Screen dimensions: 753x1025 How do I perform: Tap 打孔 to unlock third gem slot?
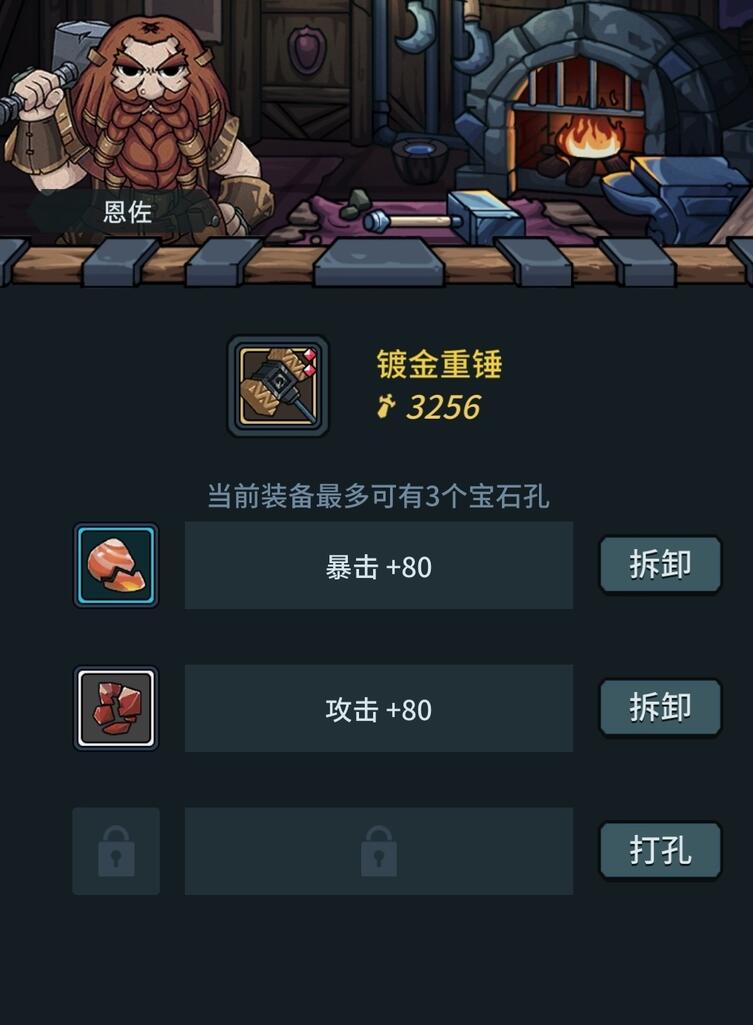click(660, 851)
